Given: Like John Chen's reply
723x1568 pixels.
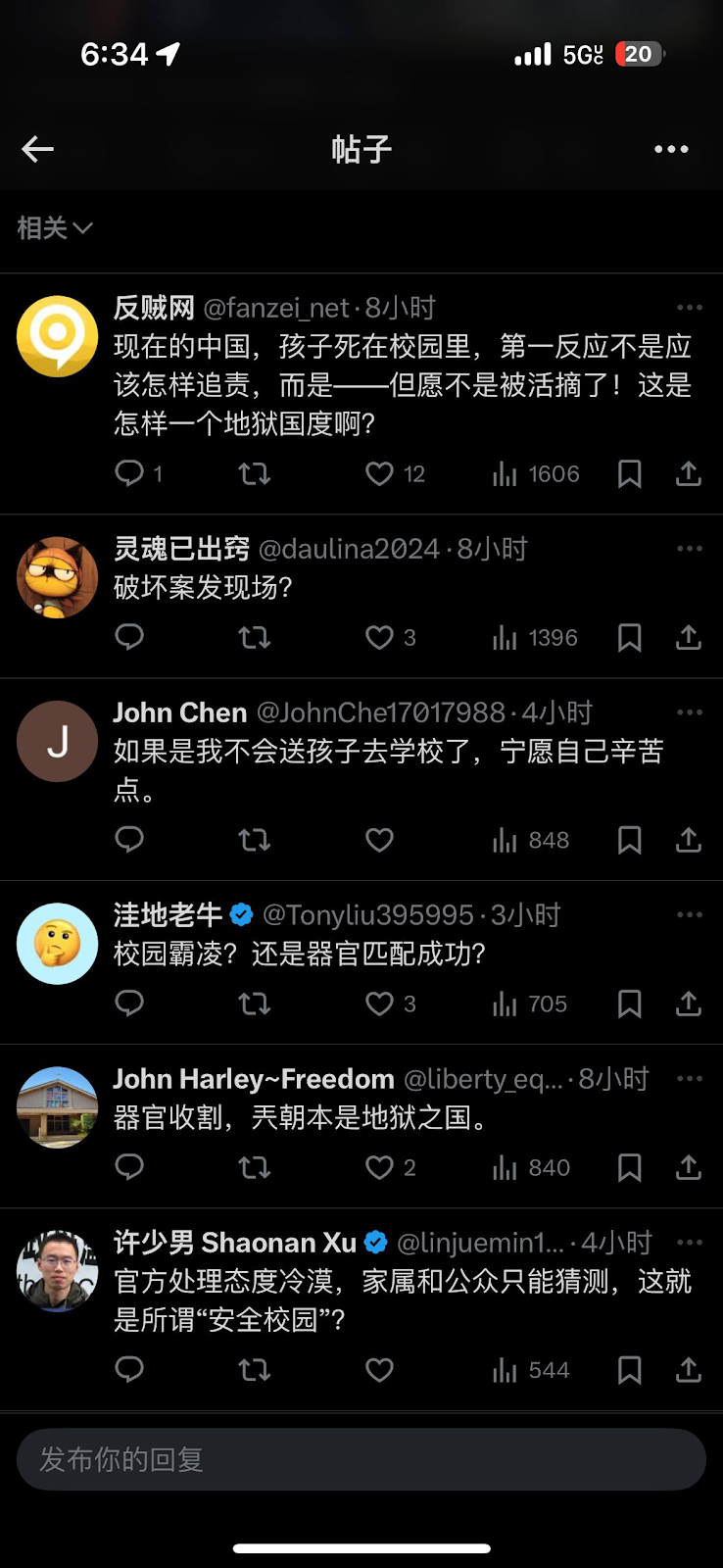Looking at the screenshot, I should [x=380, y=841].
